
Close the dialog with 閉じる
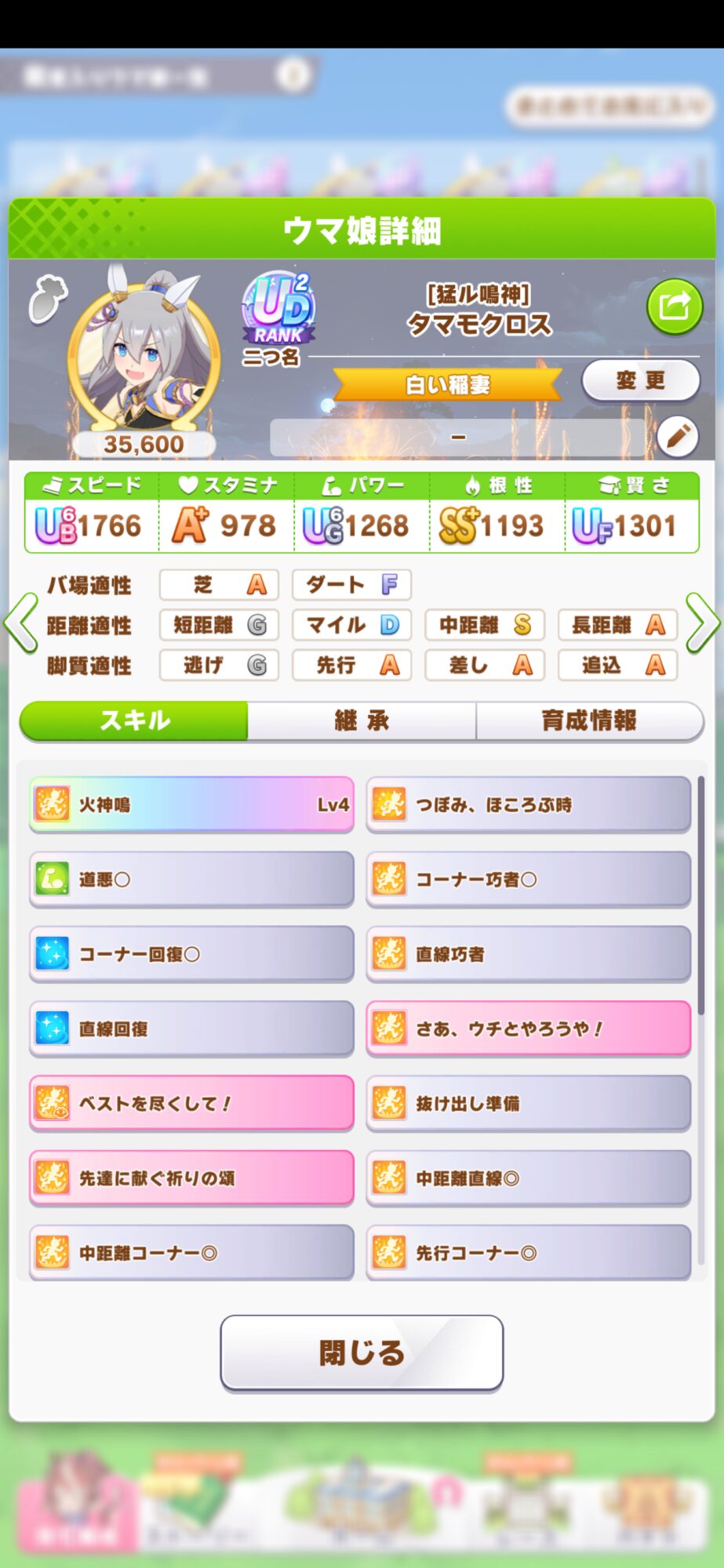362,1352
